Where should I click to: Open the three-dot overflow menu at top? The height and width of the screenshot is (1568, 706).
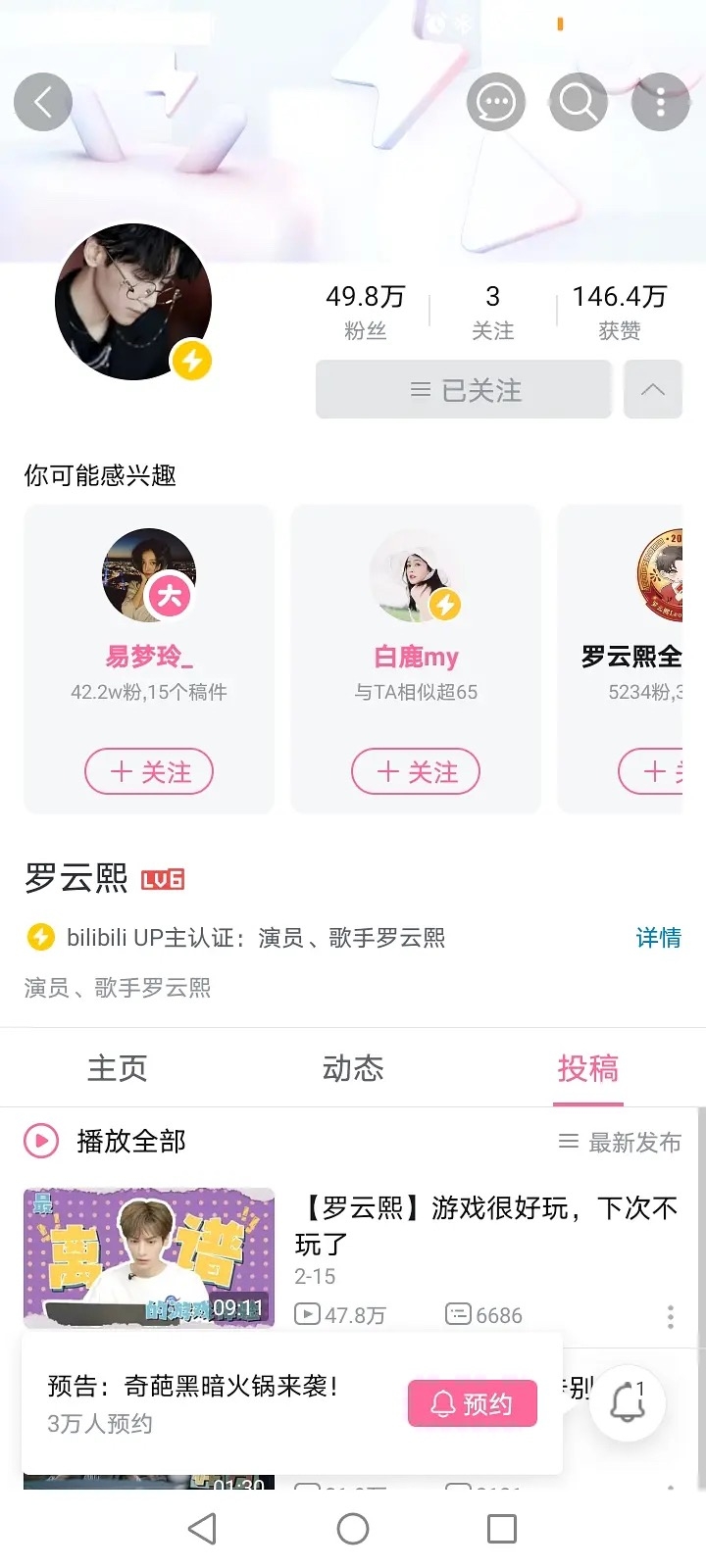coord(660,102)
